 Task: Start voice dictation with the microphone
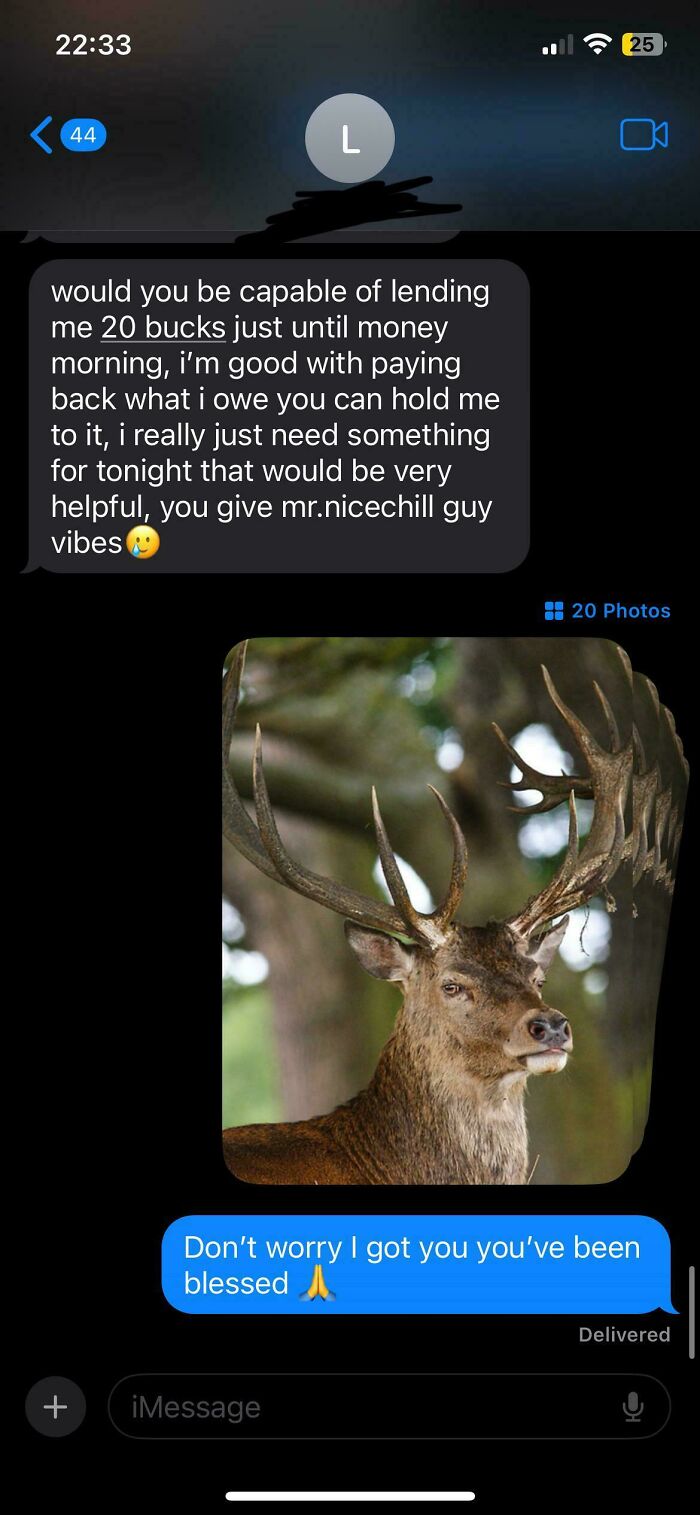pos(633,1407)
